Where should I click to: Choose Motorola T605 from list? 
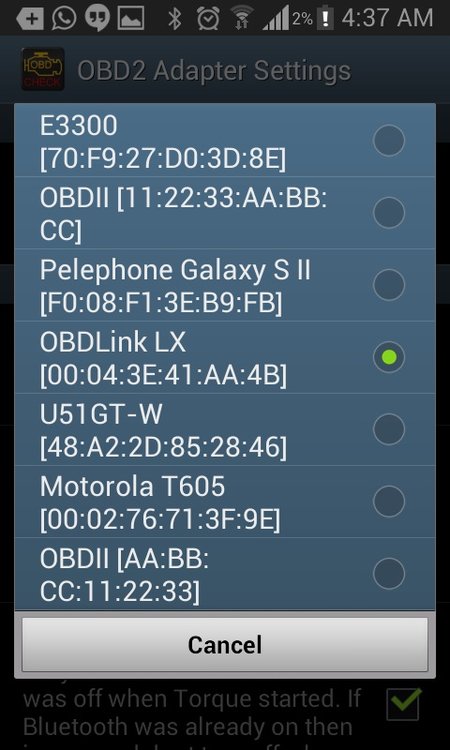225,502
